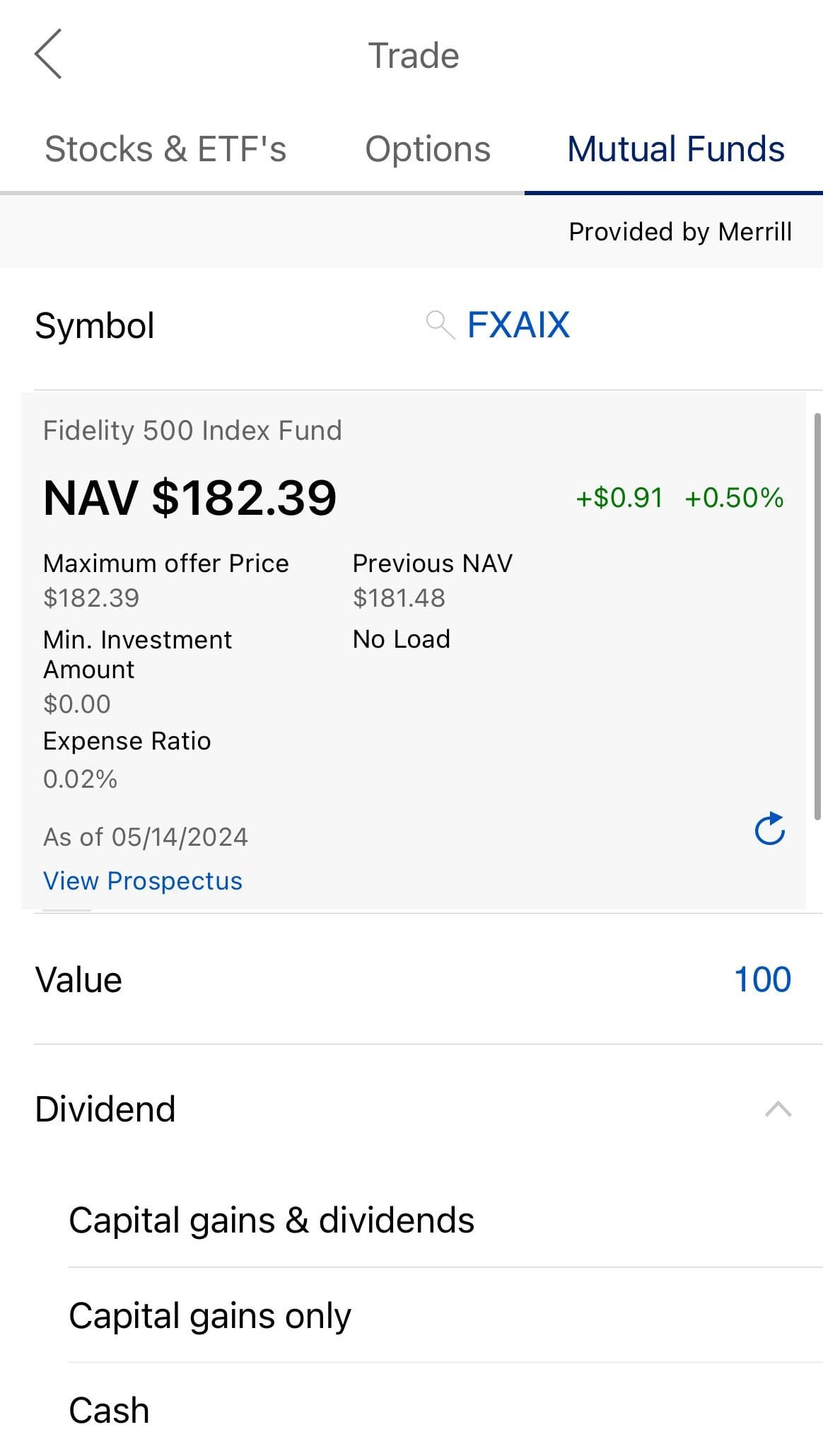Viewport: 823px width, 1456px height.
Task: Switch to the Stocks & ETF's tab
Action: 167,148
